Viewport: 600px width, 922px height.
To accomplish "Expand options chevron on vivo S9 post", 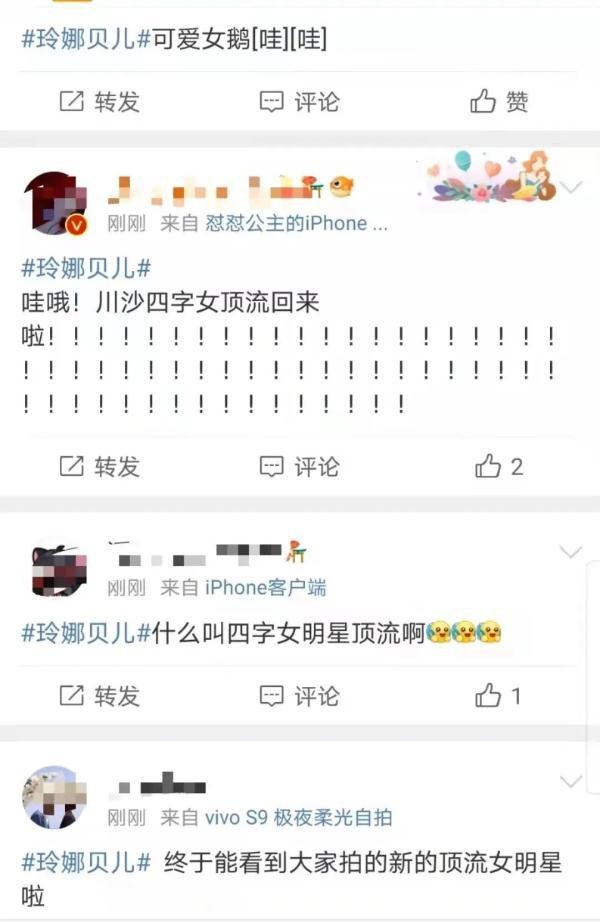I will coord(571,781).
